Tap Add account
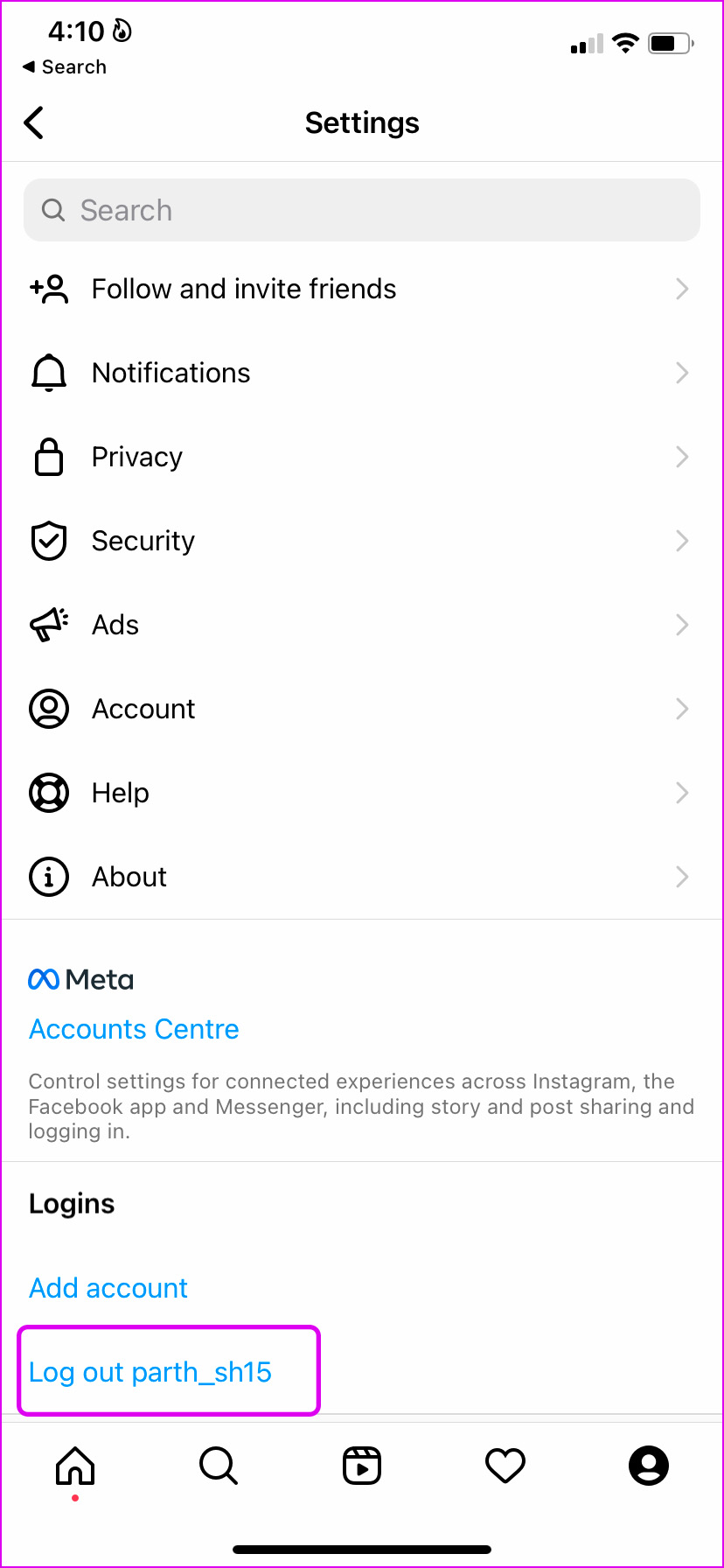 (x=108, y=1288)
